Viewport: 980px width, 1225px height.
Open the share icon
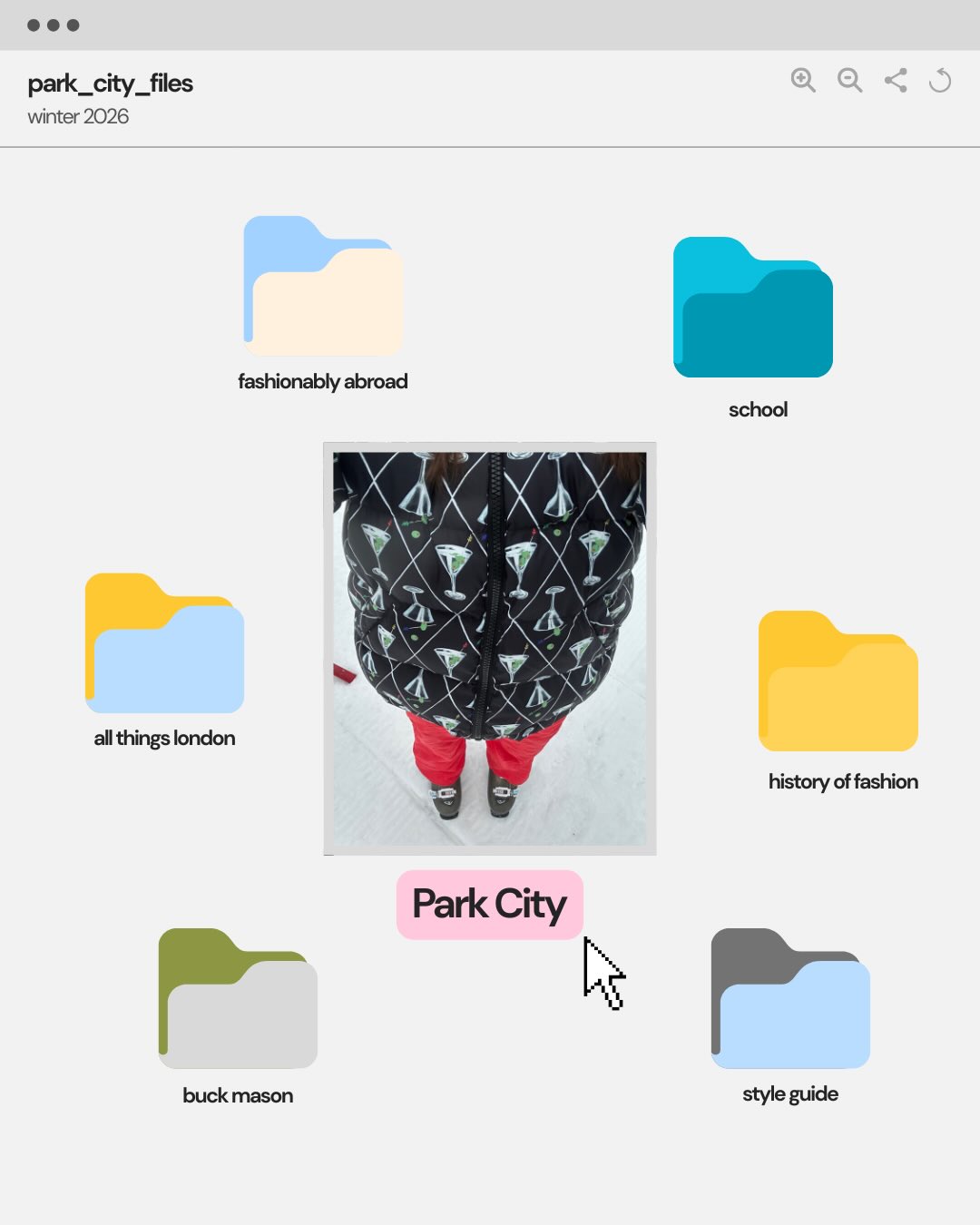tap(897, 81)
